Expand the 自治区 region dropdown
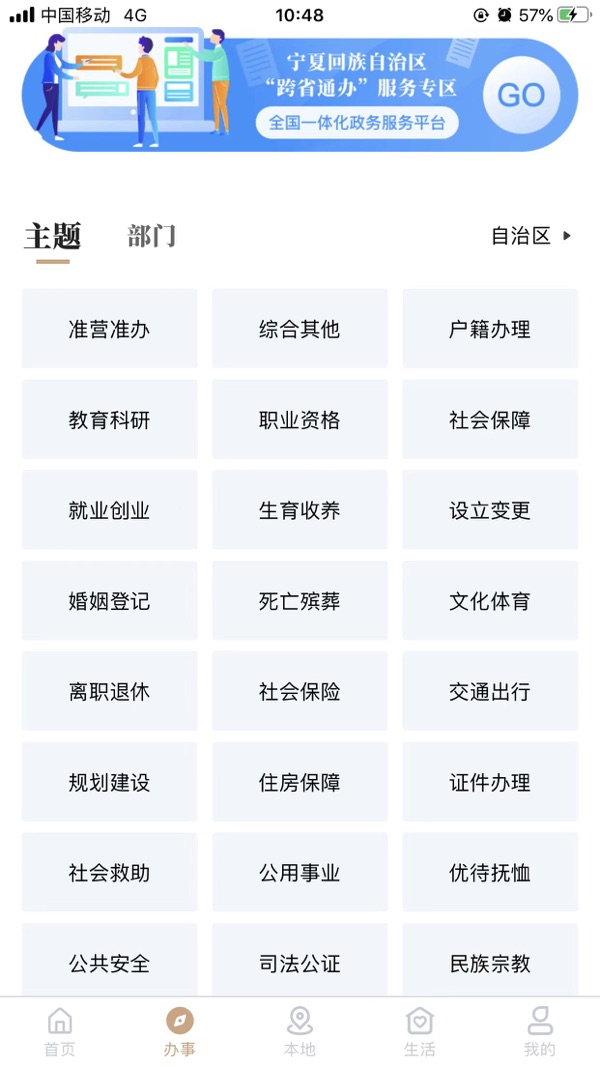 coord(531,236)
